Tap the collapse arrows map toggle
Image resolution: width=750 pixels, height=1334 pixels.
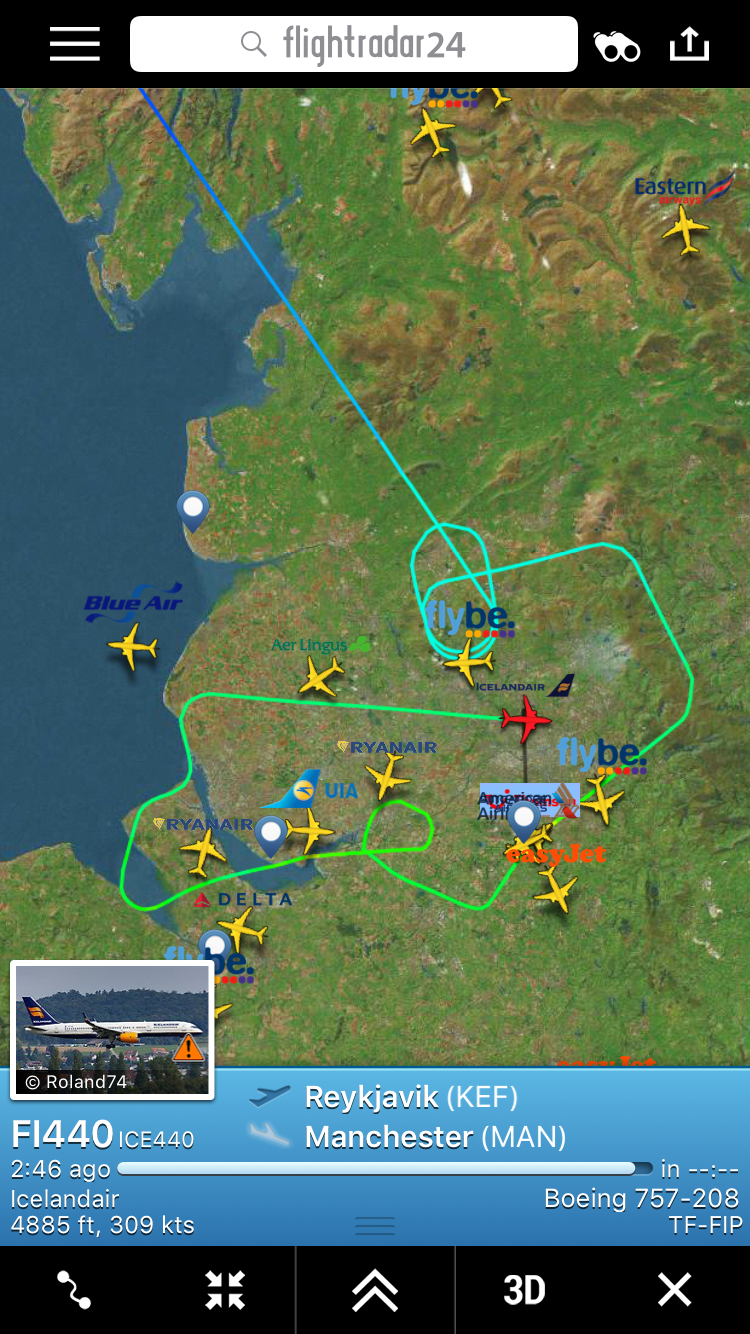coord(225,1290)
